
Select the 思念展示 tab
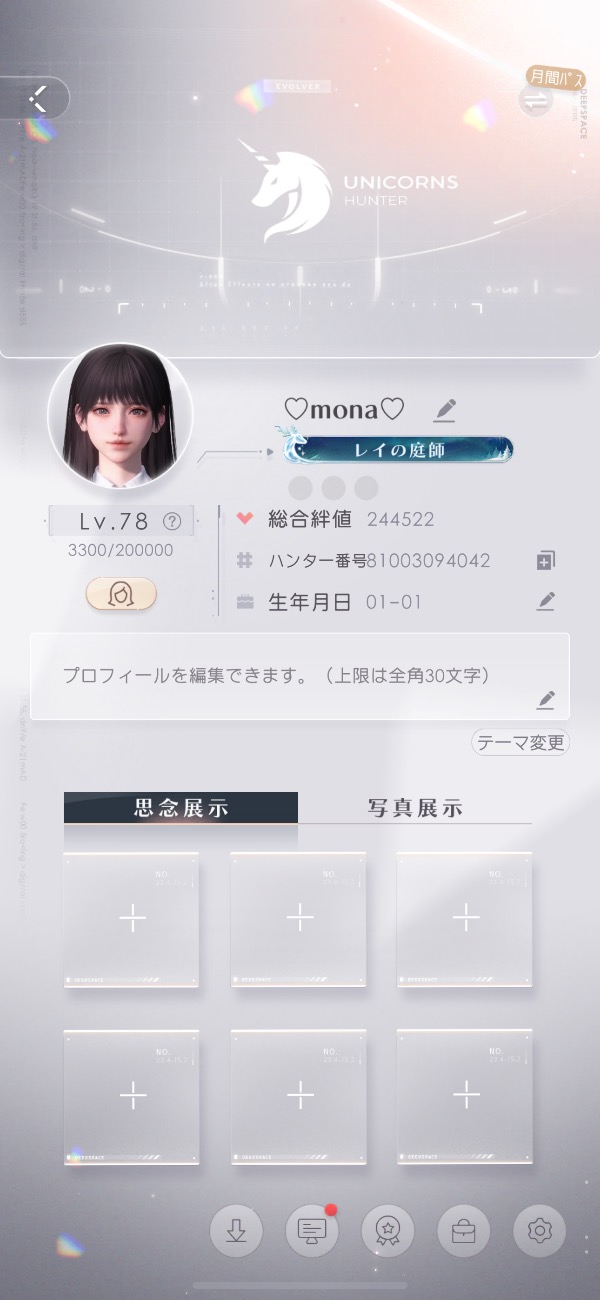coord(181,808)
